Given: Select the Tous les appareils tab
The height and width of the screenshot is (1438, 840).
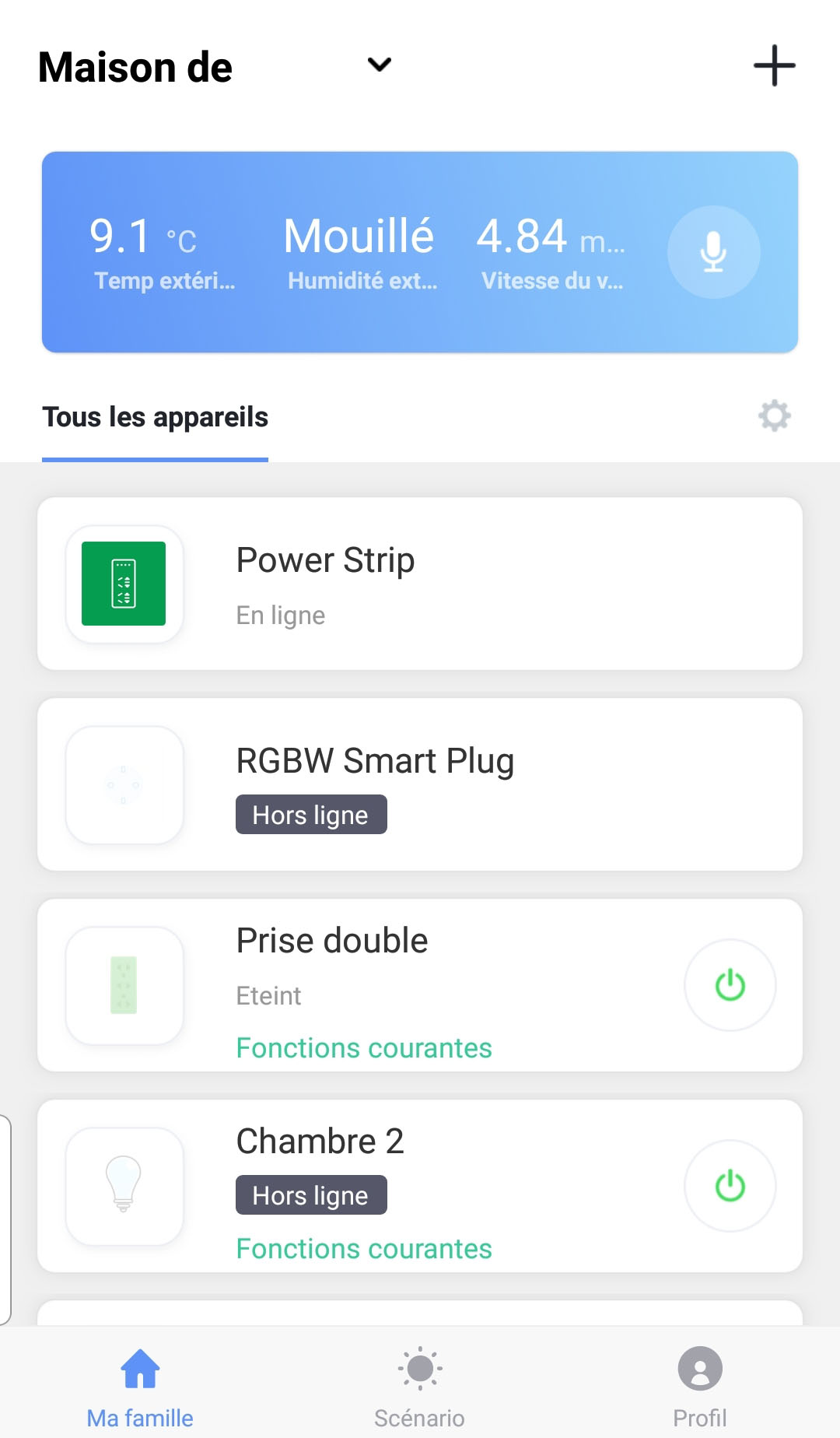Looking at the screenshot, I should click(155, 418).
